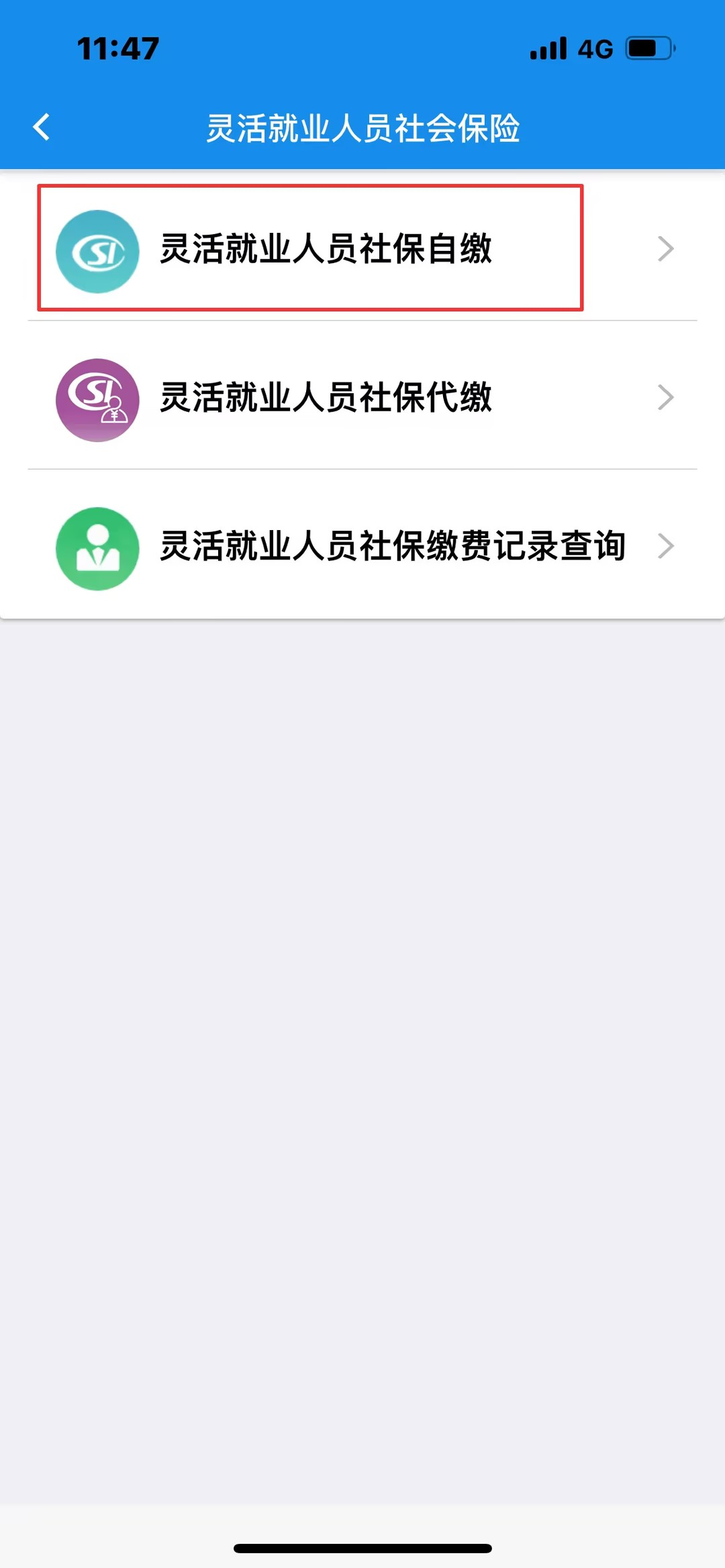Open 灵活就业人员社保缴费记录查询
This screenshot has height=1568, width=725.
click(x=392, y=546)
